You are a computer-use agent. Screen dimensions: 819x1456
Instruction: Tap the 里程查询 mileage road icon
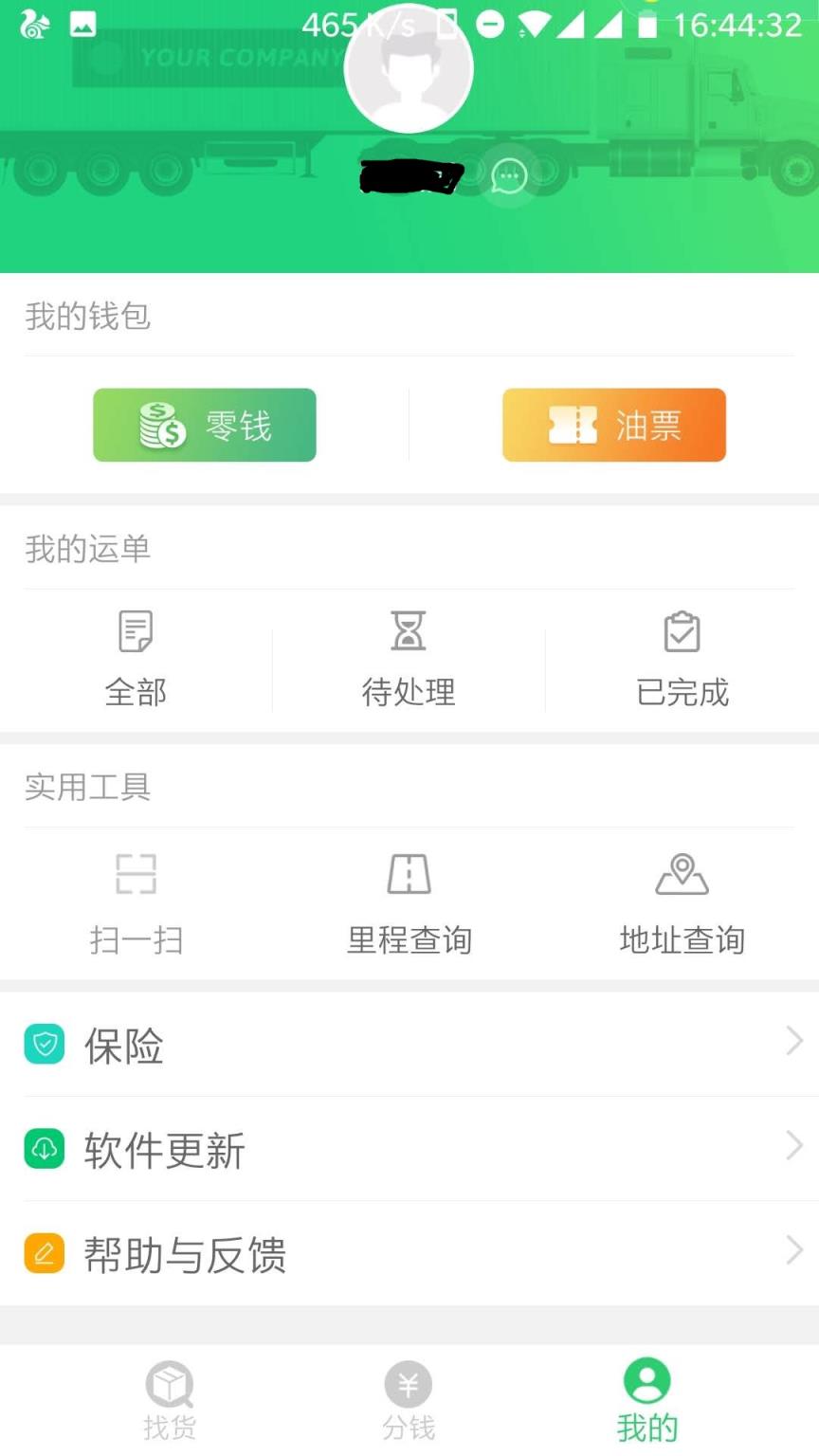tap(409, 873)
